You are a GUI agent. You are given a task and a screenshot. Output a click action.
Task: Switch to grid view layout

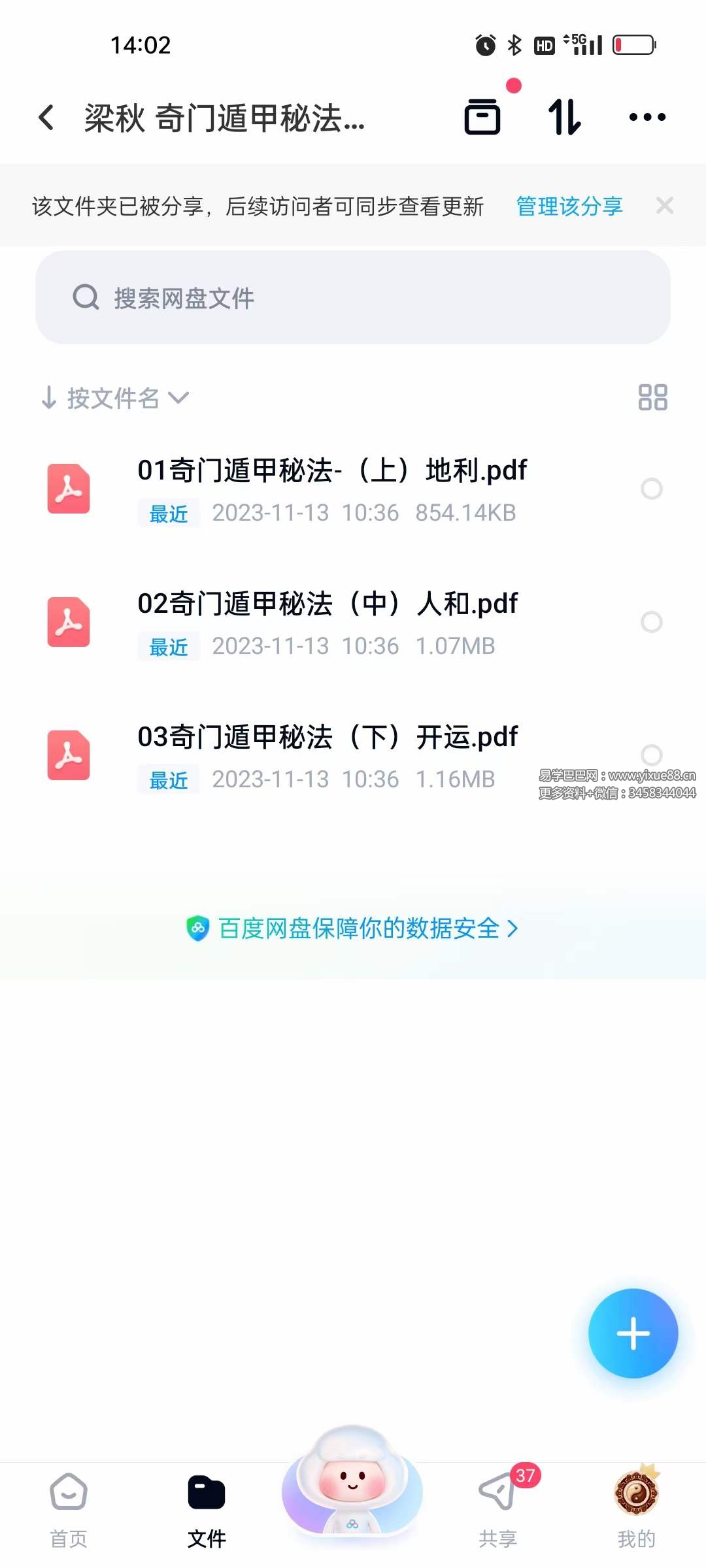click(x=653, y=398)
